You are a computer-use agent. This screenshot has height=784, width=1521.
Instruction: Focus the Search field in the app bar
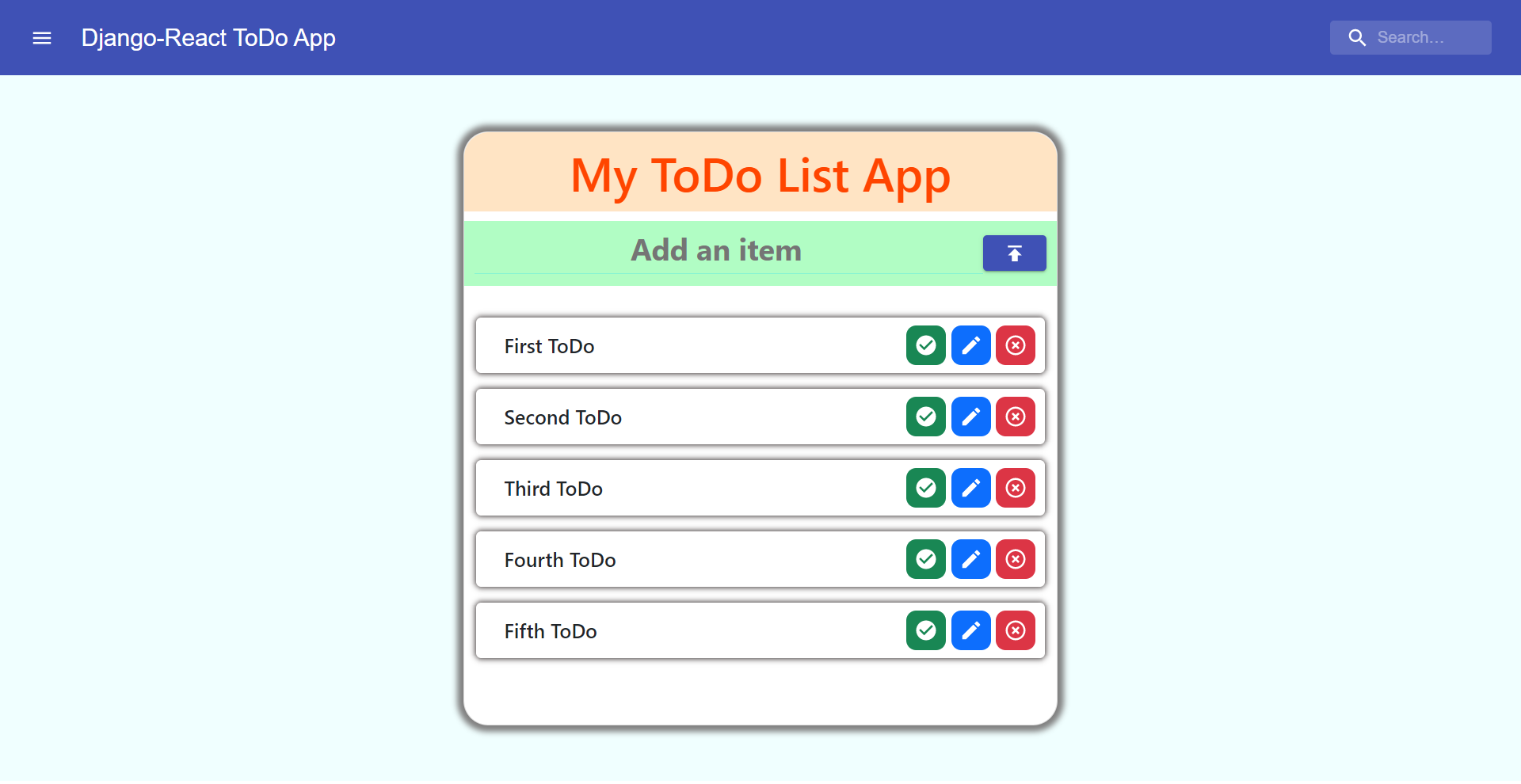coord(1410,37)
